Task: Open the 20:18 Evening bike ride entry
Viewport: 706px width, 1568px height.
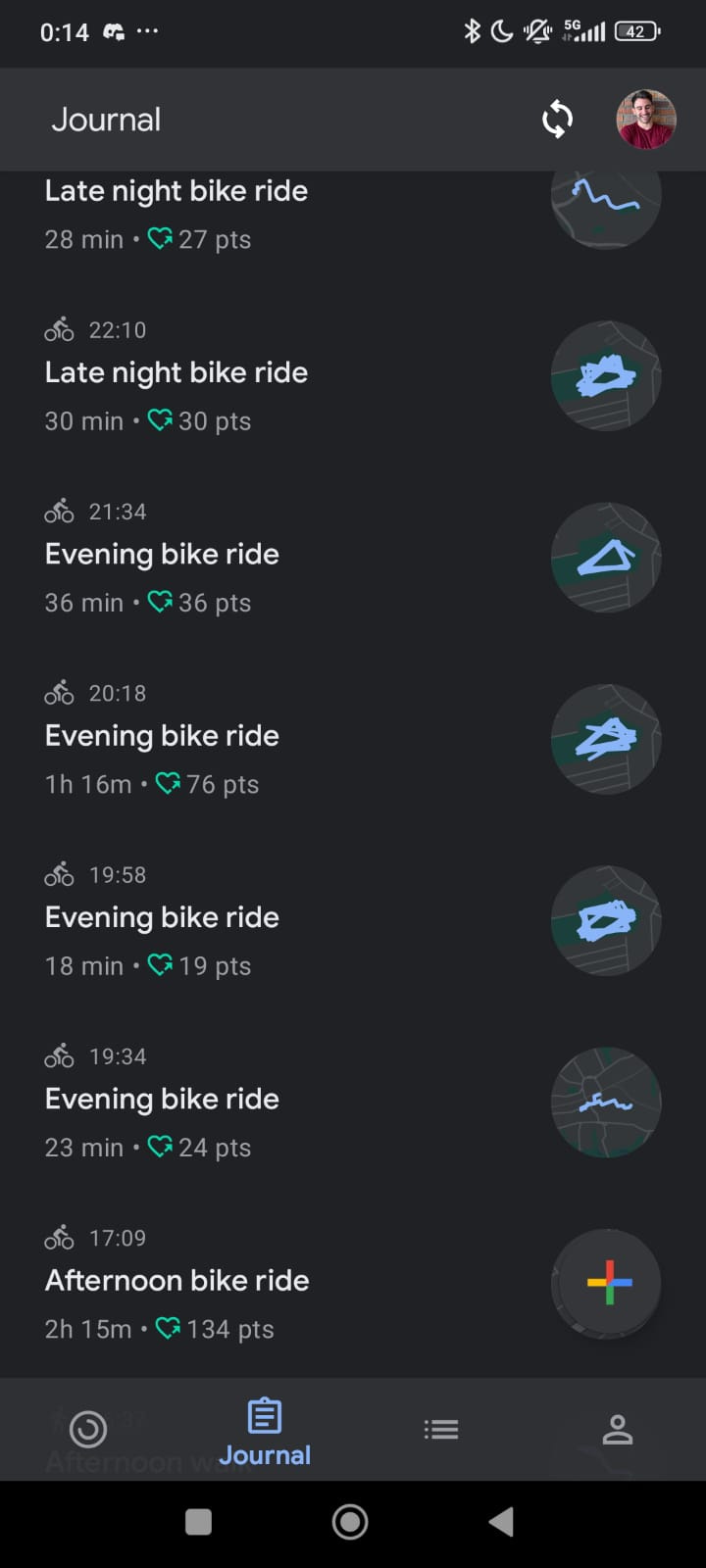Action: coord(163,736)
